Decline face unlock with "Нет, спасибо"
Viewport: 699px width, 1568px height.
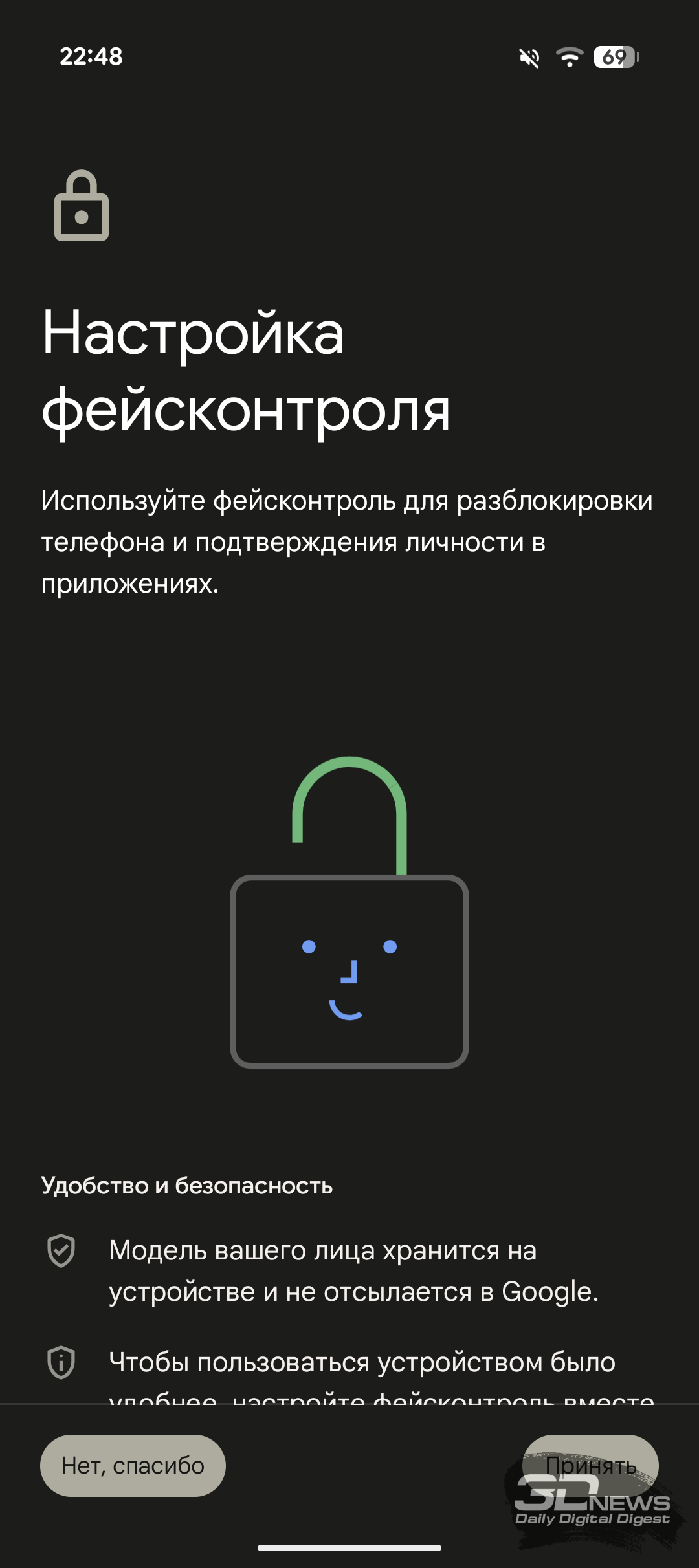click(x=133, y=1465)
